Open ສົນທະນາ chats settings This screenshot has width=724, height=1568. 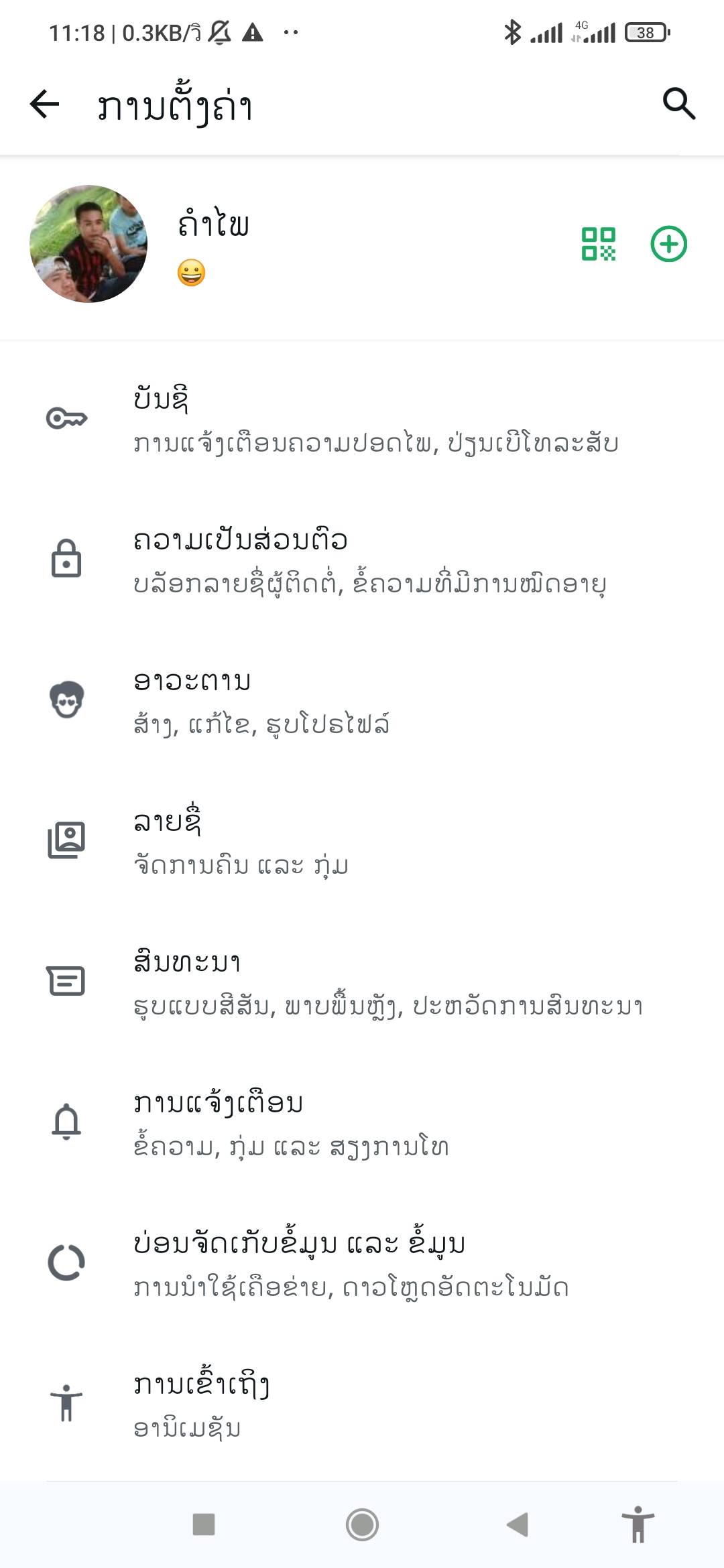(x=362, y=982)
